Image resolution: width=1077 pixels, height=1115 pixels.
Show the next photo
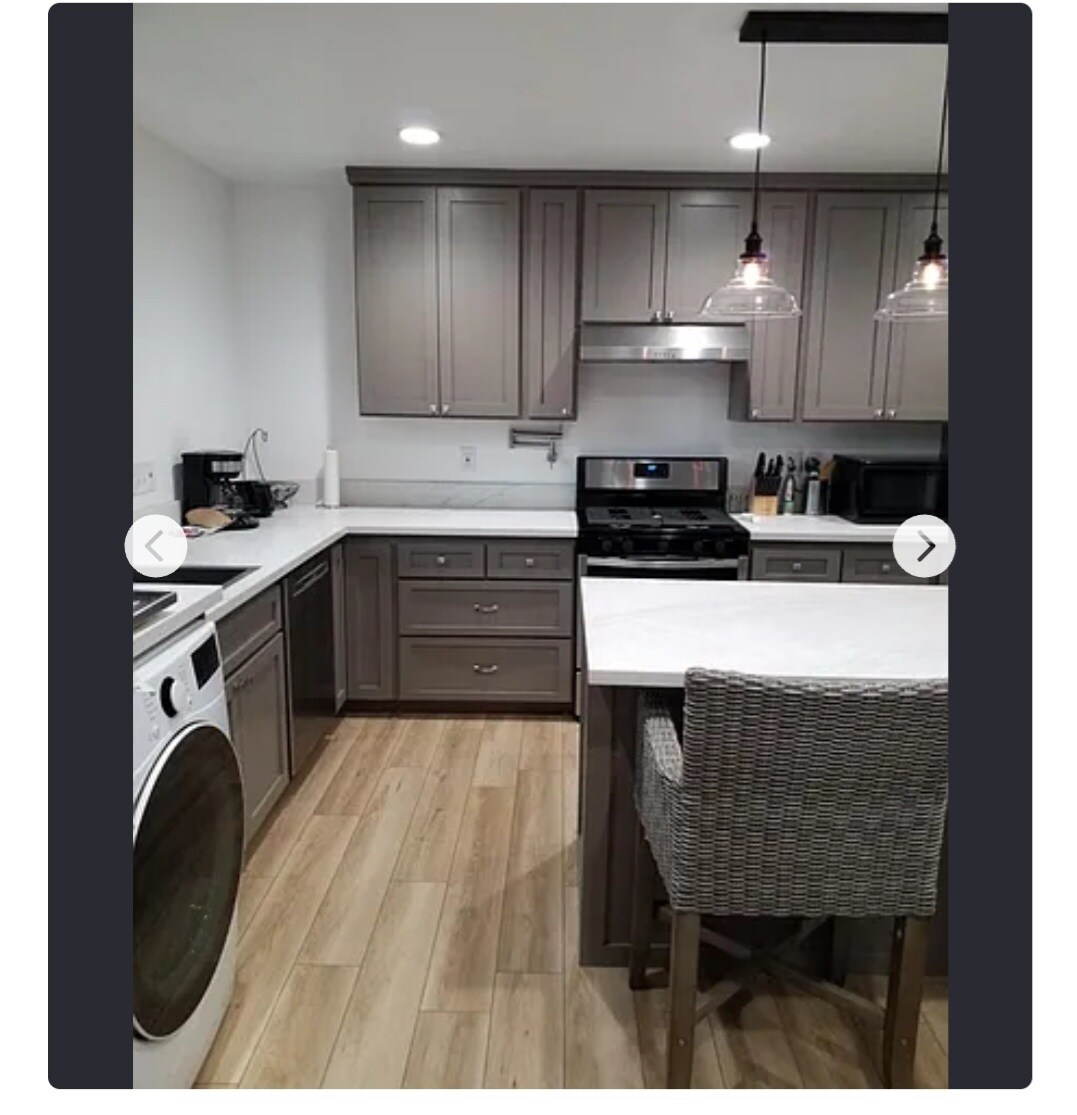pyautogui.click(x=924, y=546)
